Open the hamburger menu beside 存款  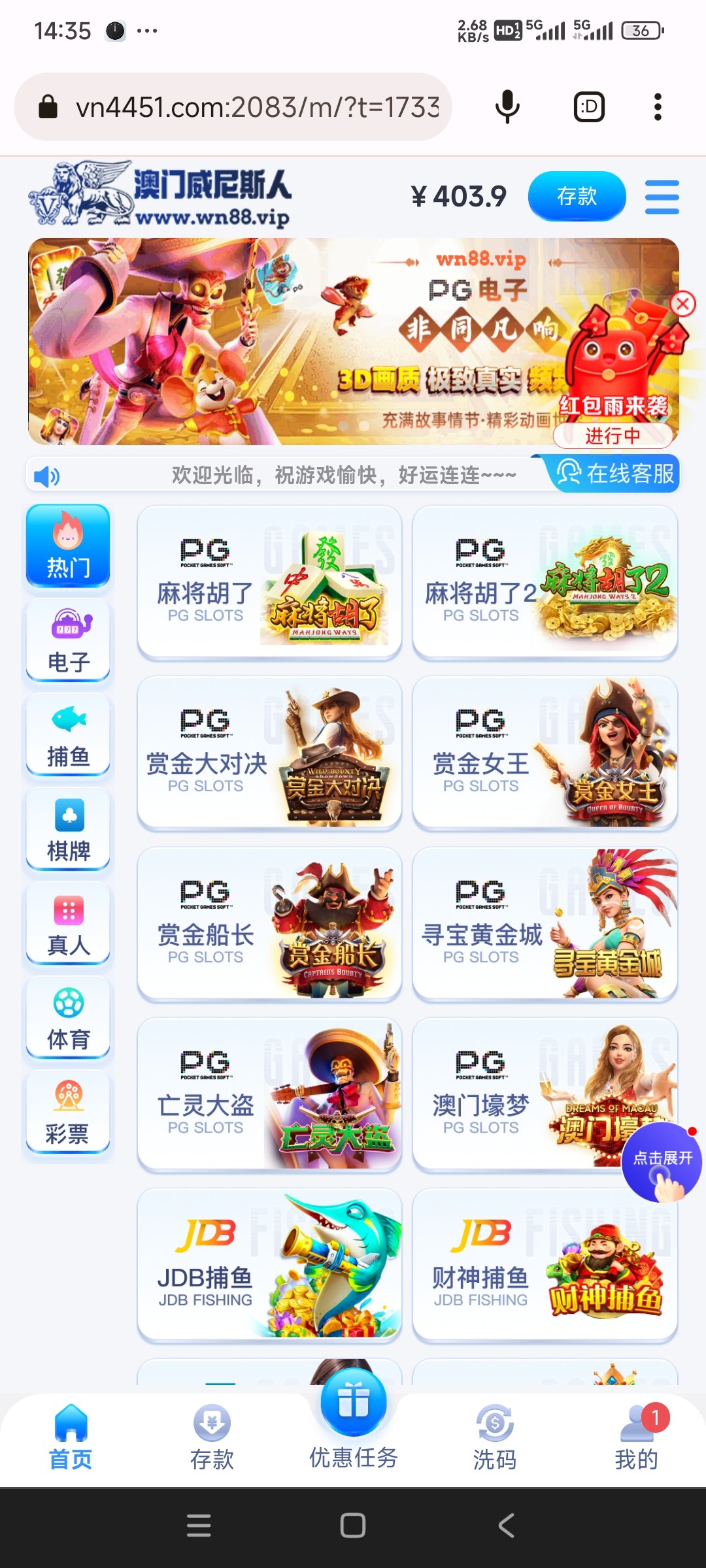point(662,197)
